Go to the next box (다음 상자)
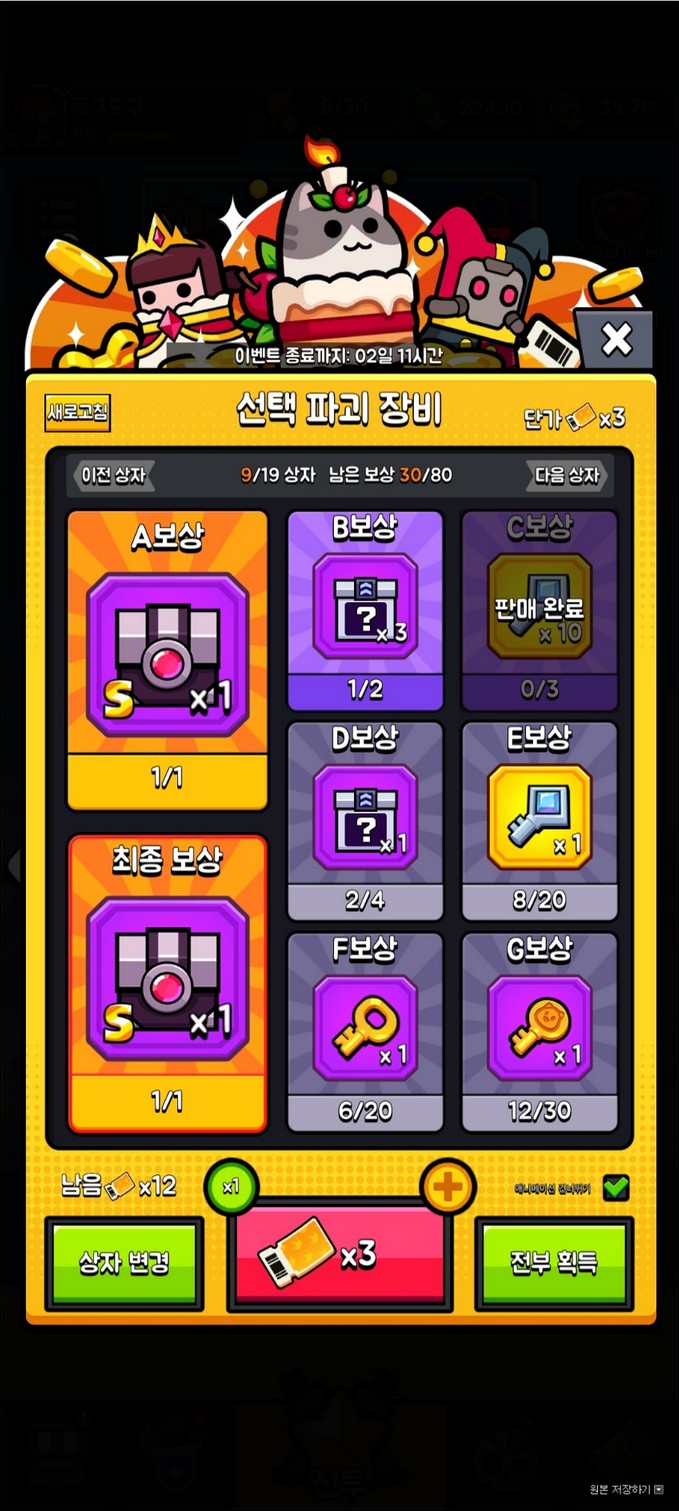Viewport: 679px width, 1511px height. 567,475
